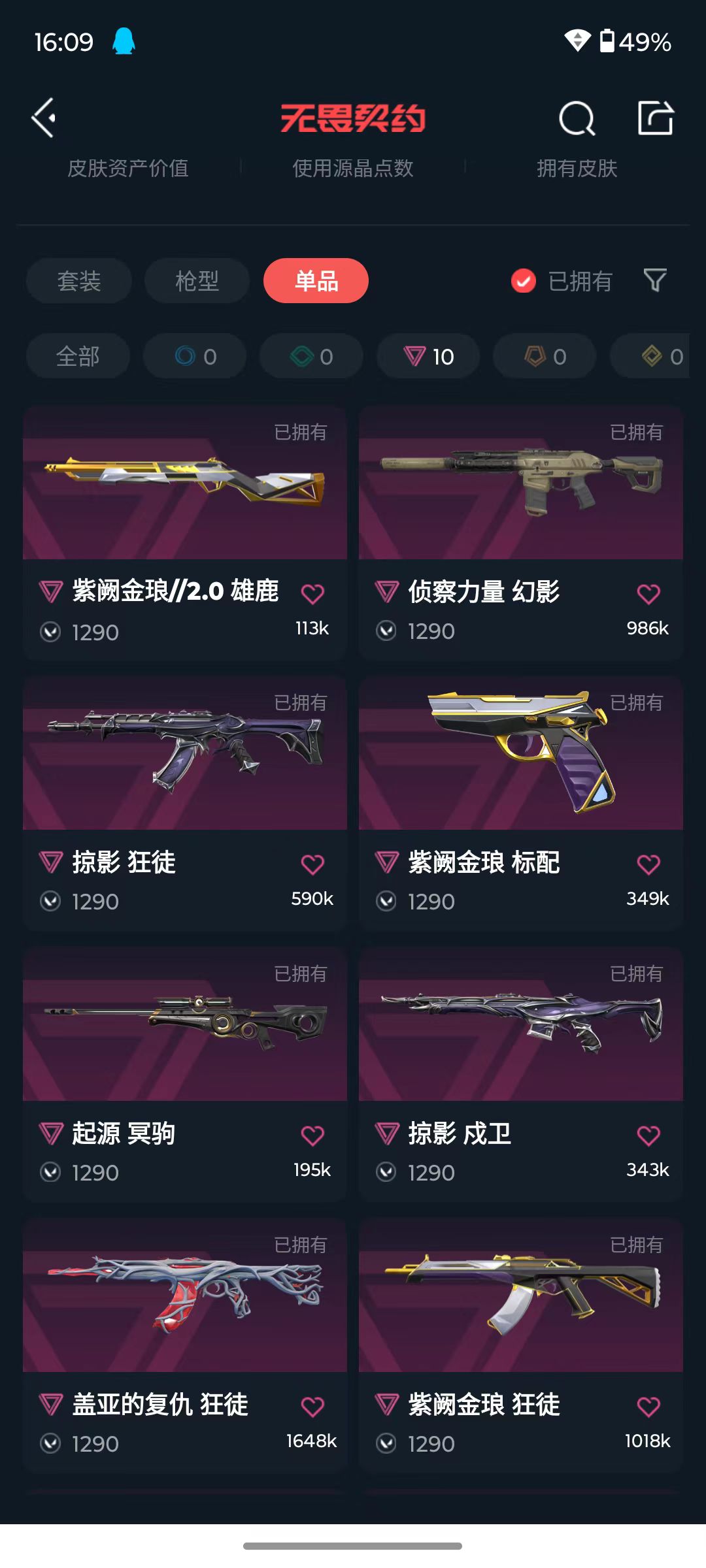Like the 侦察力量 幻影 skin
Viewport: 706px width, 1568px height.
648,593
